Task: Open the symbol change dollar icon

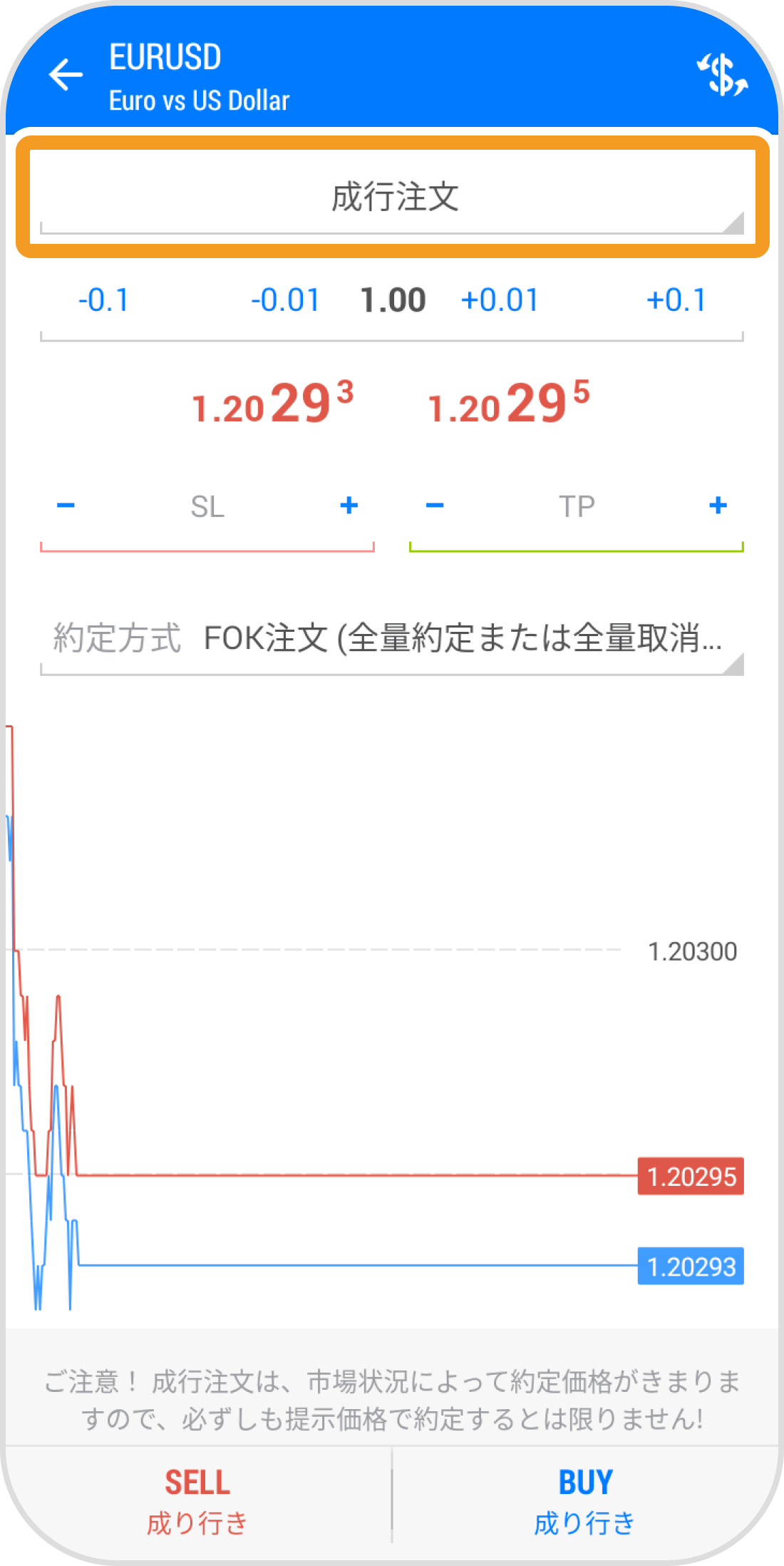Action: coord(722,74)
